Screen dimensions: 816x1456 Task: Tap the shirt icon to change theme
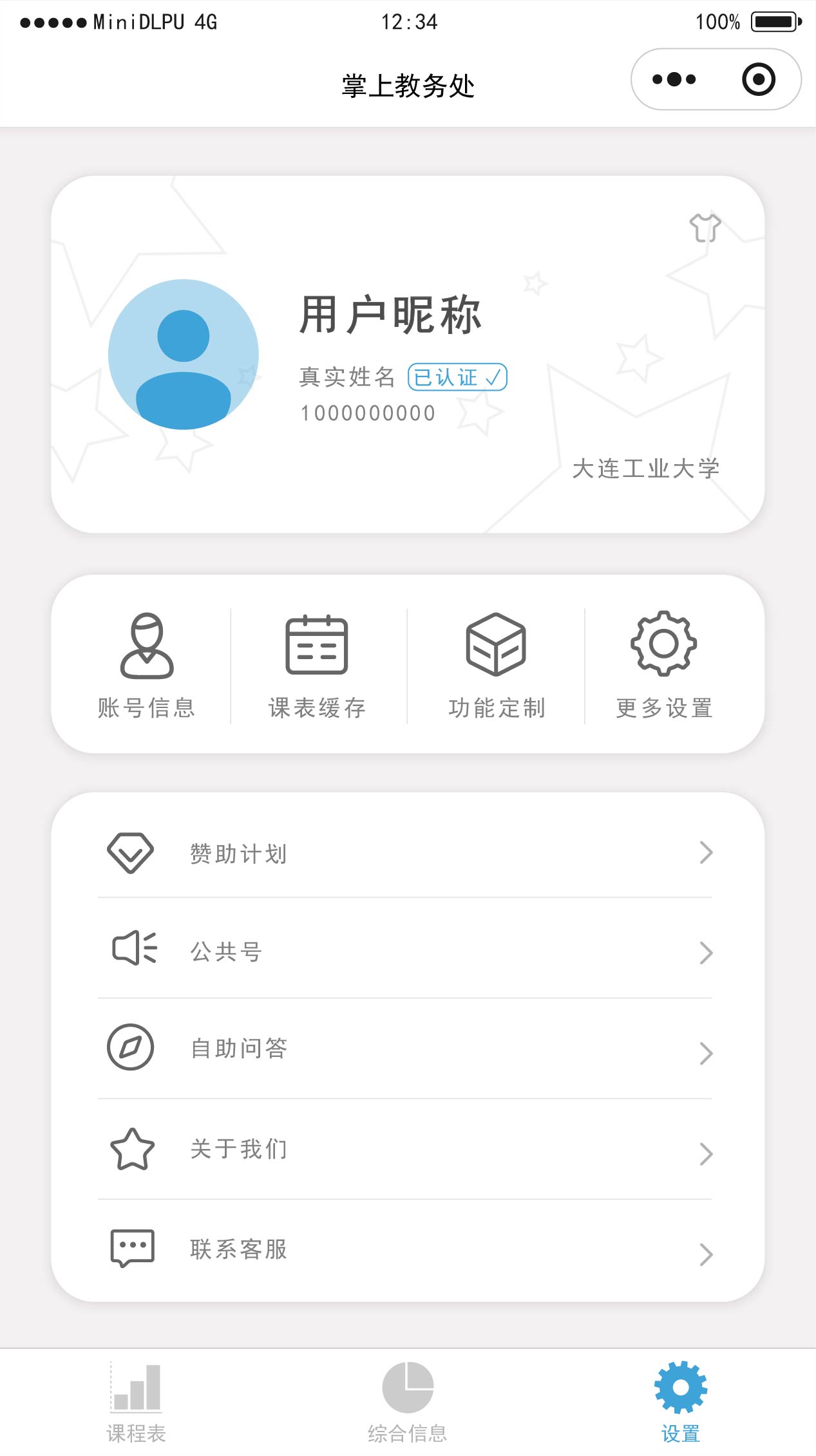pos(705,227)
